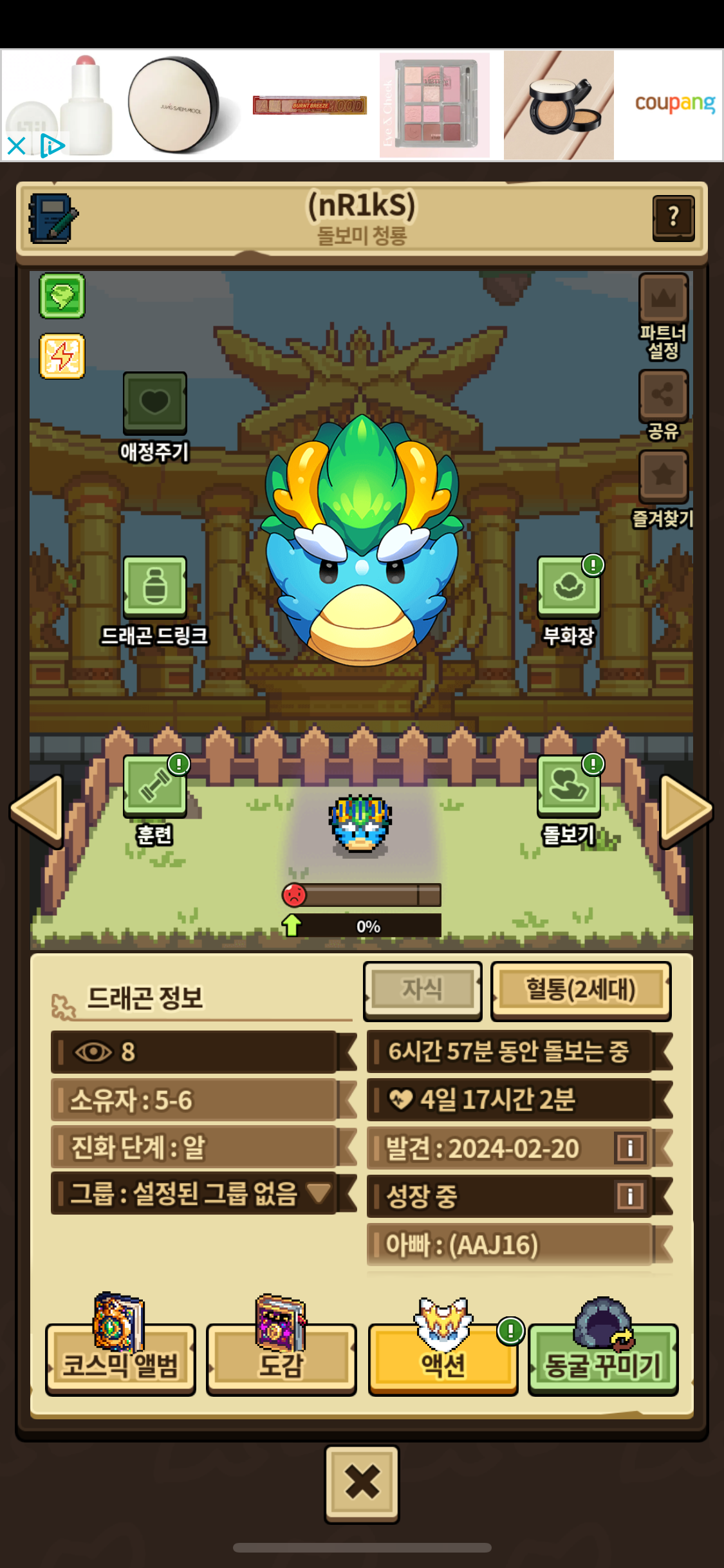This screenshot has width=724, height=1568.
Task: Tap the green gem icon
Action: [62, 296]
